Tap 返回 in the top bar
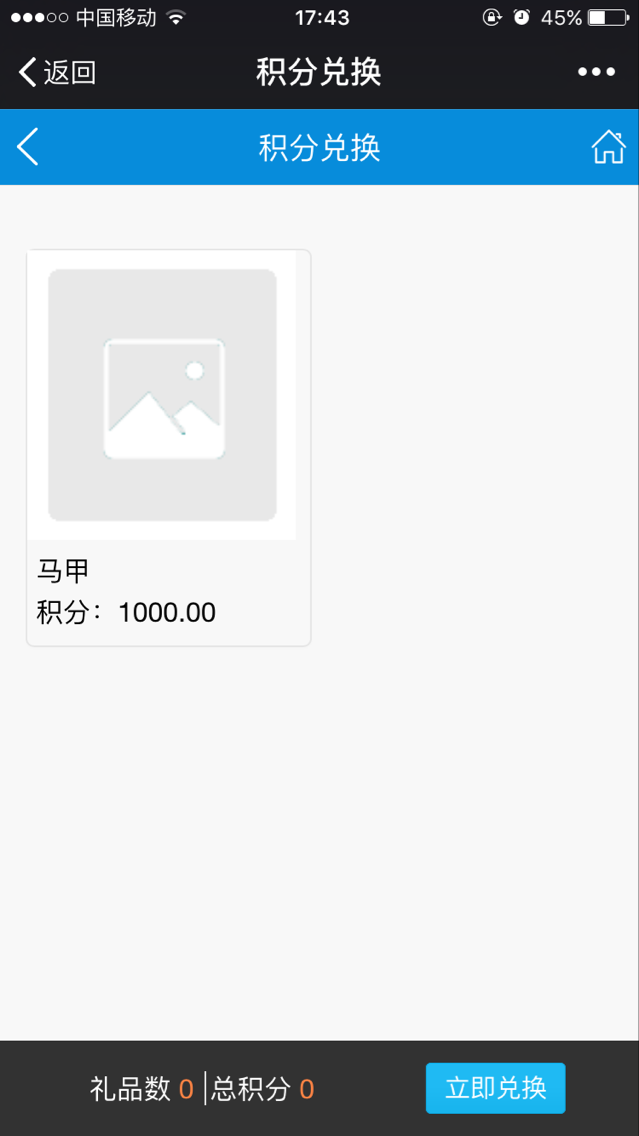 [57, 72]
